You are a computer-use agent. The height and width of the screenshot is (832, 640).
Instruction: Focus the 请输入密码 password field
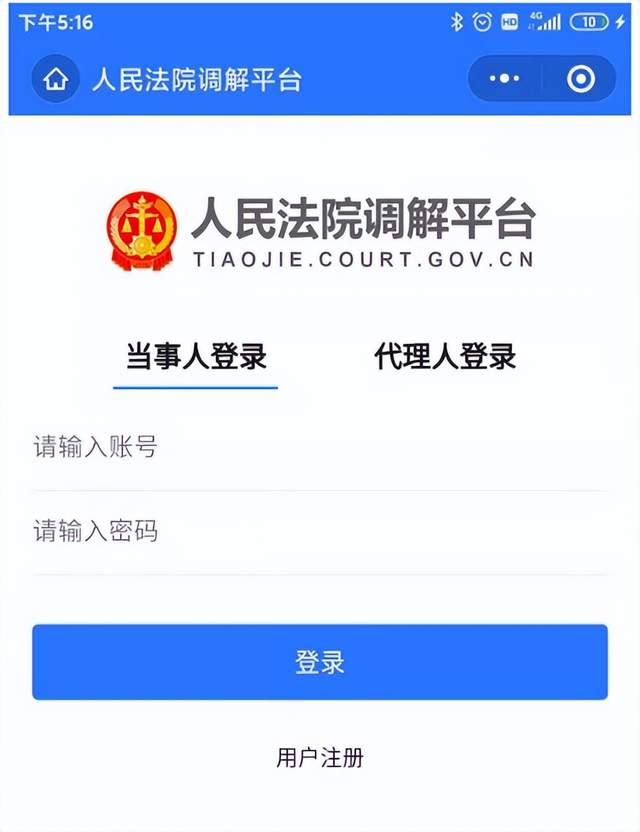pos(319,531)
